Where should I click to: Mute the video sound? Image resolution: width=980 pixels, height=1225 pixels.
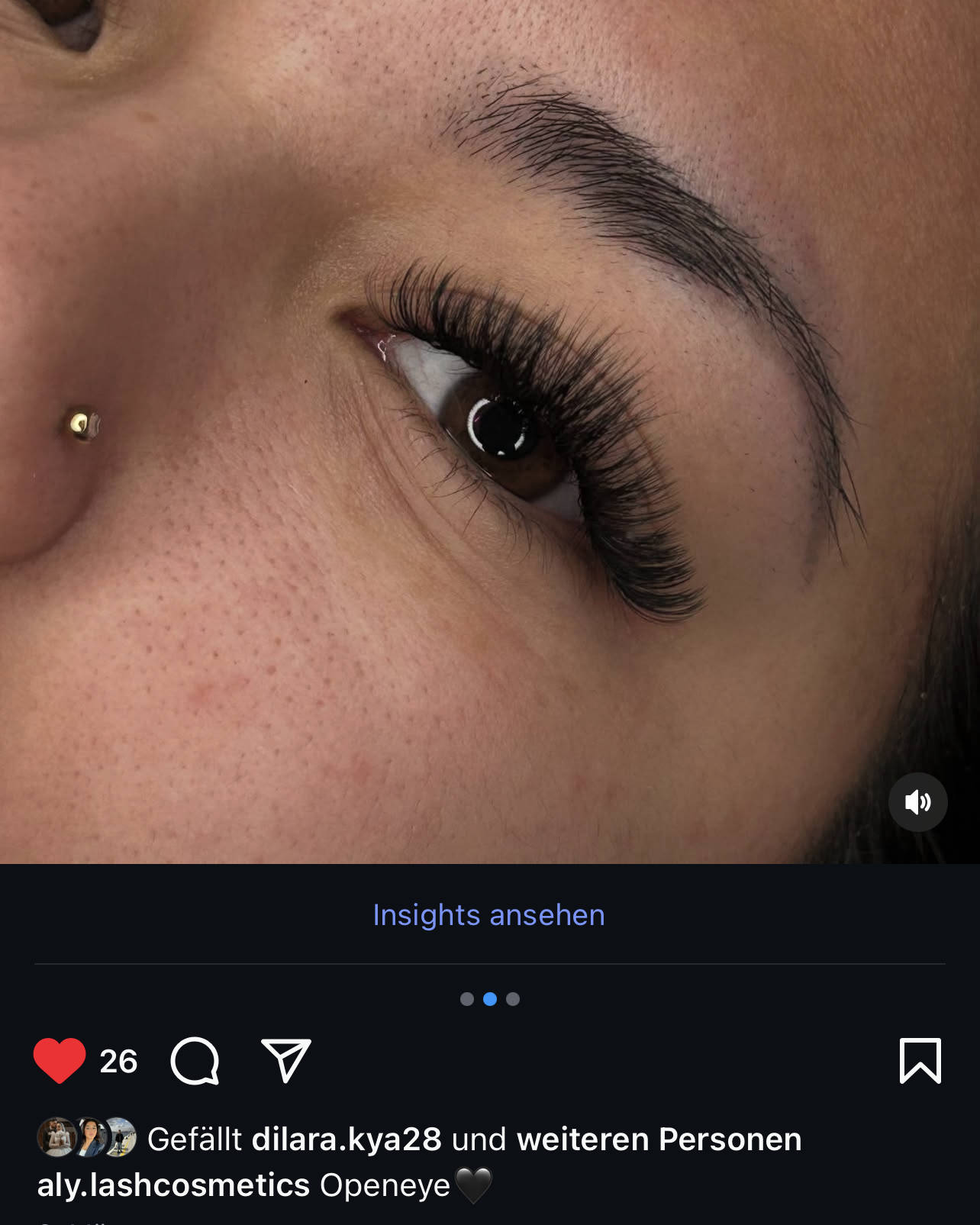917,802
